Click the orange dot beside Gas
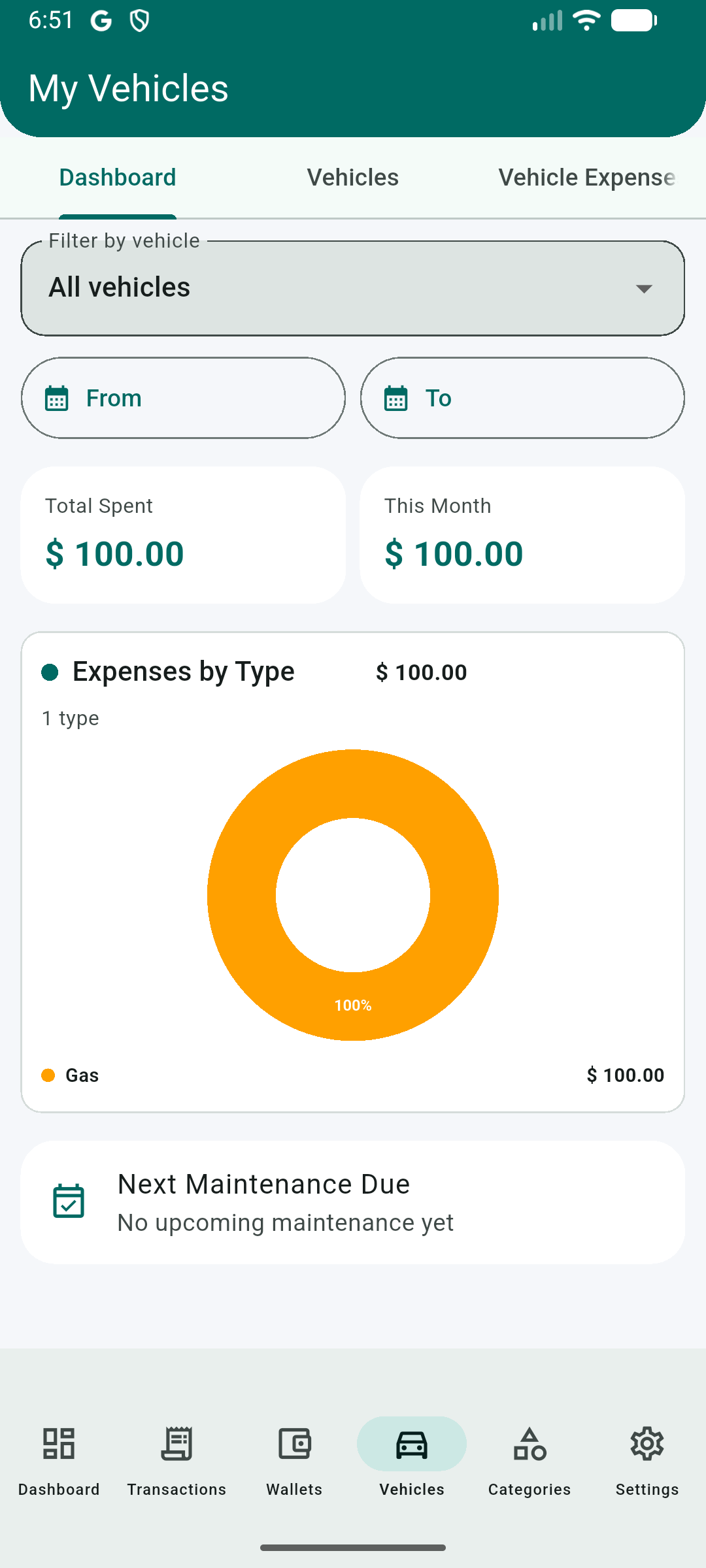 48,1075
